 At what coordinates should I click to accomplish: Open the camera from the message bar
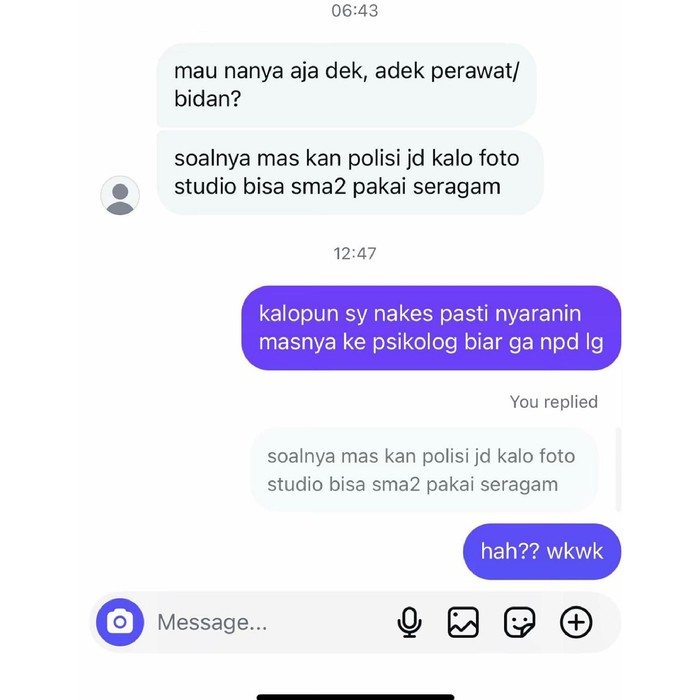120,622
